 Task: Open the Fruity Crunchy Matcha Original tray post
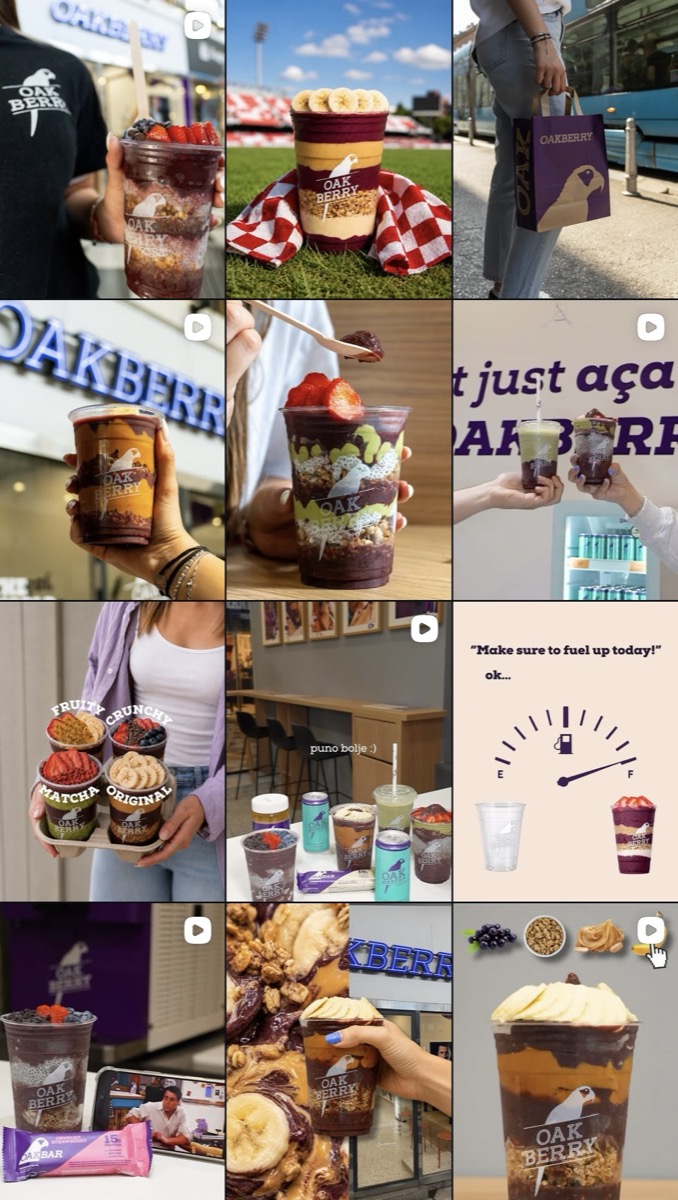pyautogui.click(x=112, y=751)
